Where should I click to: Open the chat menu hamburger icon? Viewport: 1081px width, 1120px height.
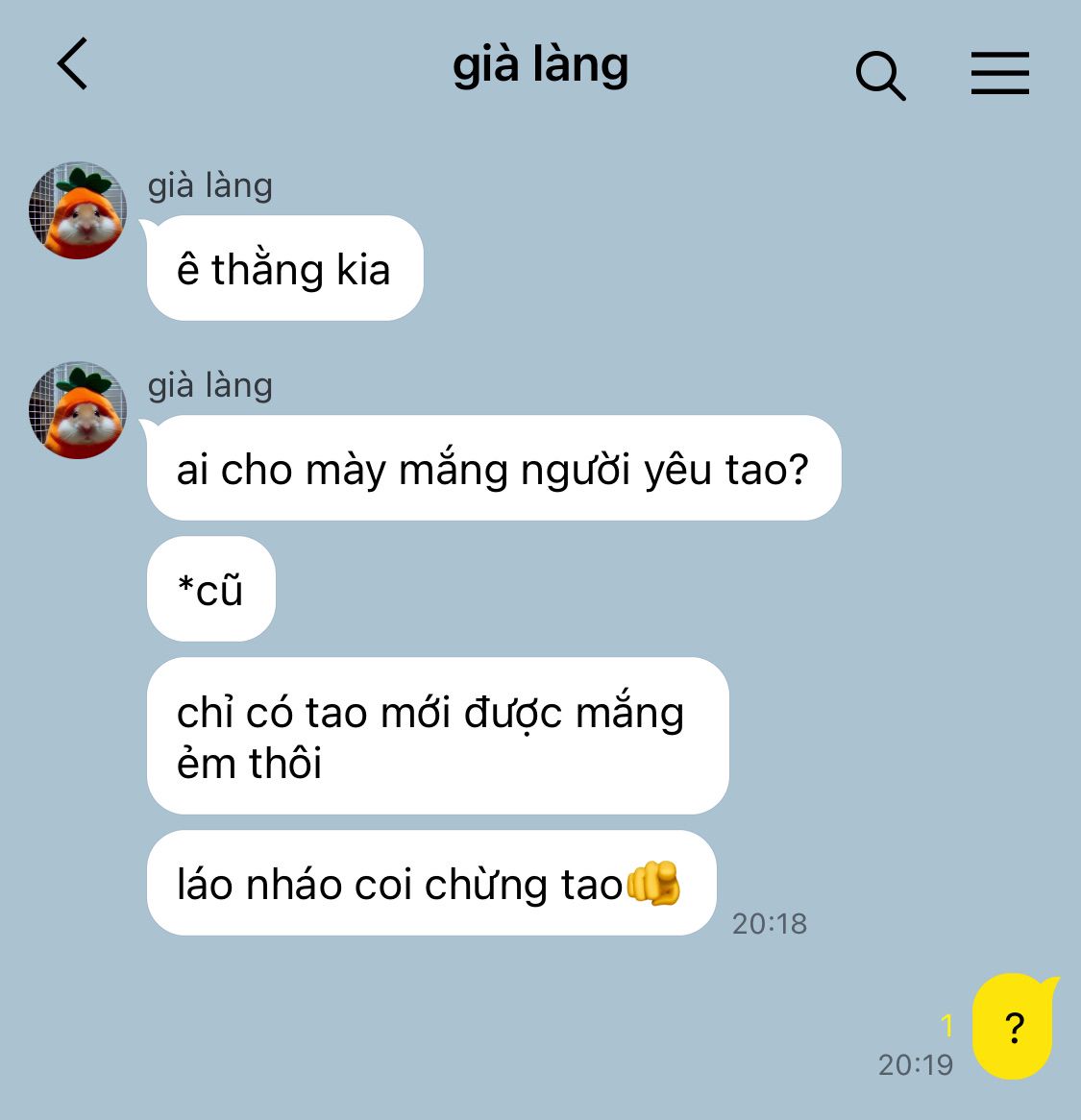(x=999, y=74)
